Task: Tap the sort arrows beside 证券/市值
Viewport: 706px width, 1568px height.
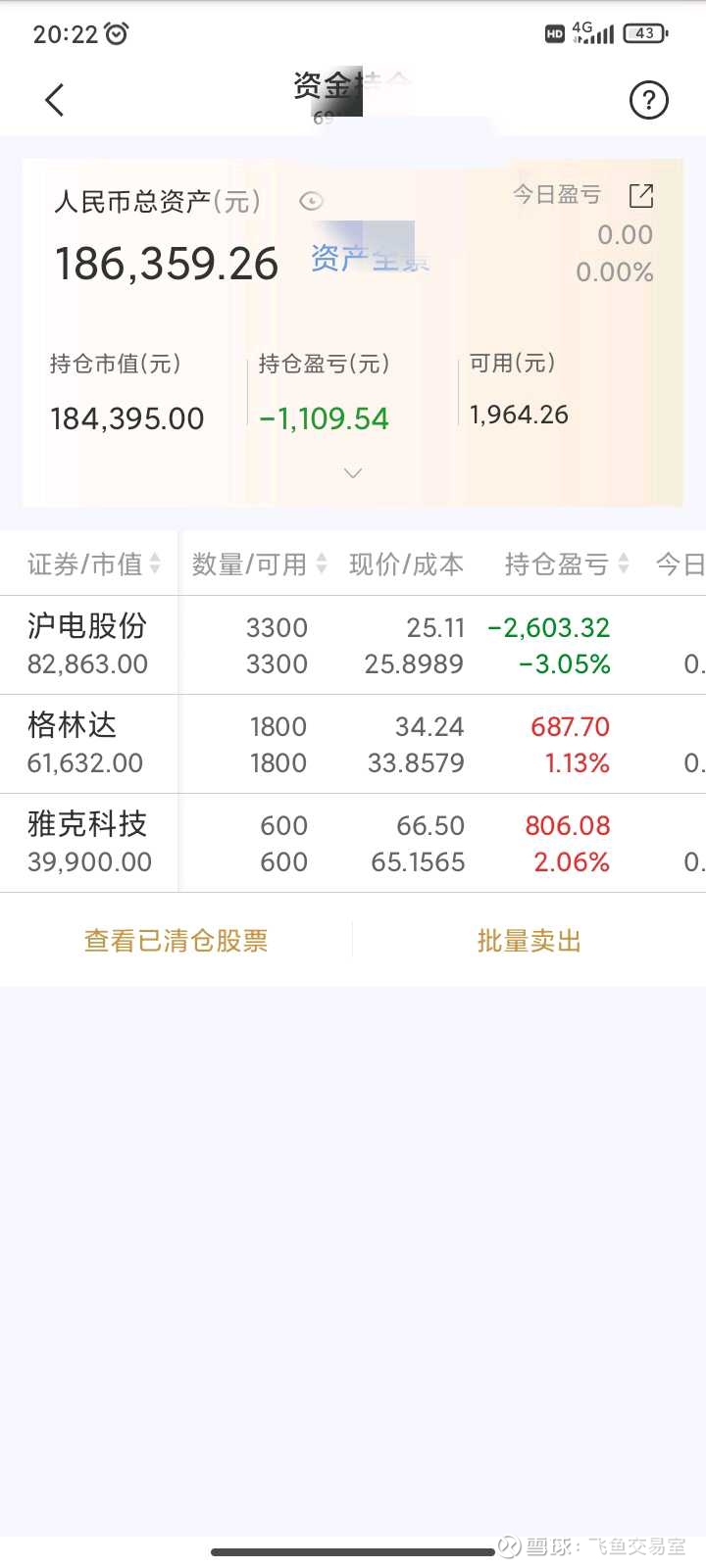Action: pos(157,563)
